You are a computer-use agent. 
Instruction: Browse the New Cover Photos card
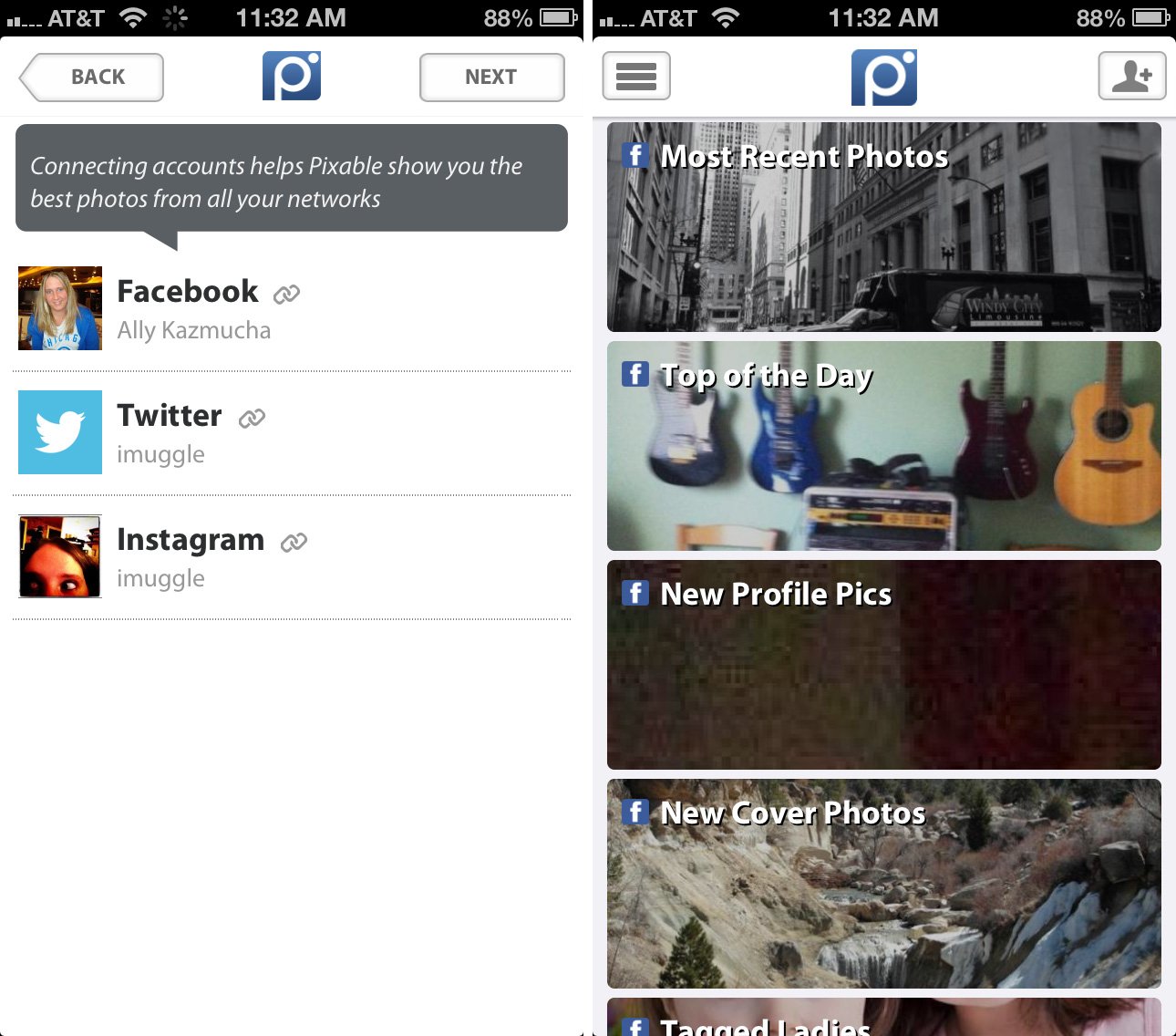point(883,884)
